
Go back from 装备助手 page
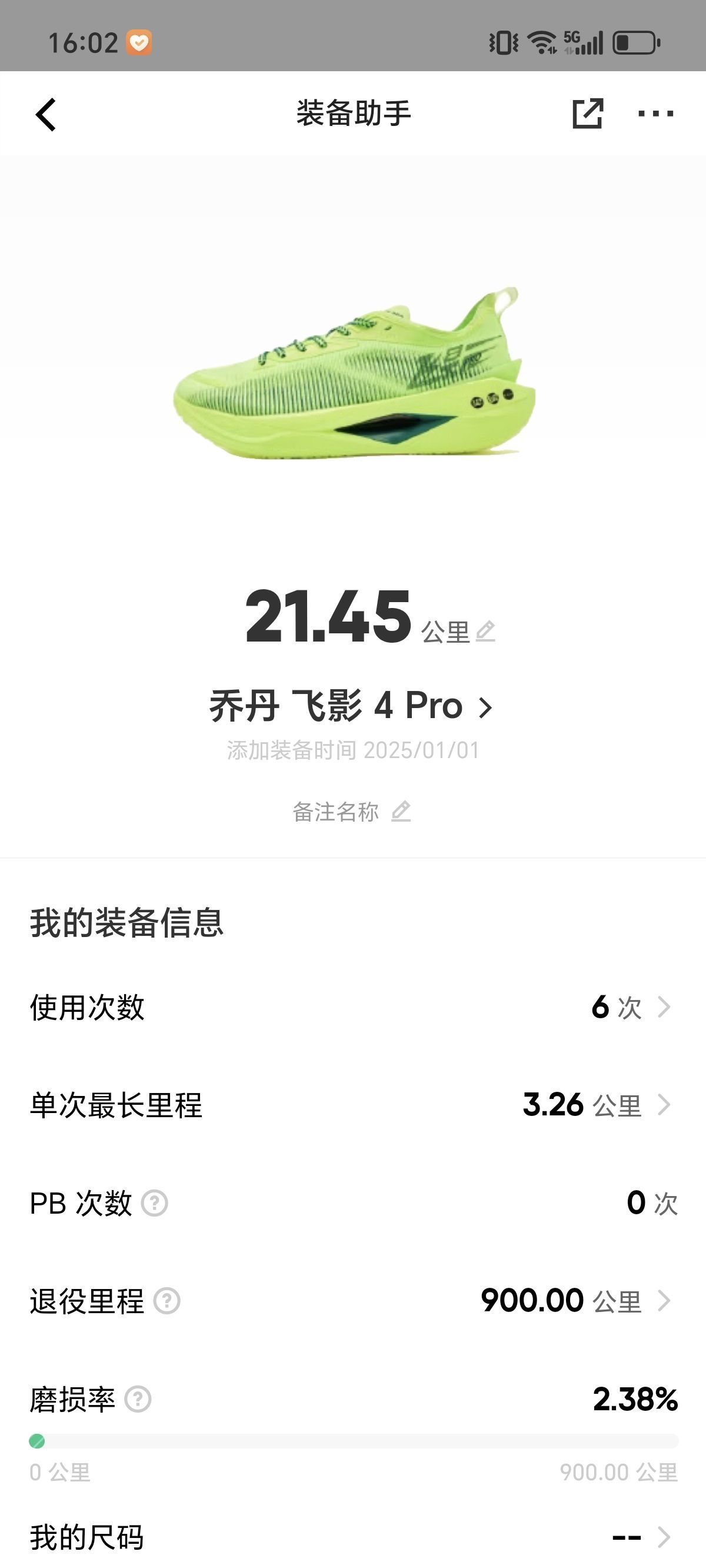click(x=46, y=114)
